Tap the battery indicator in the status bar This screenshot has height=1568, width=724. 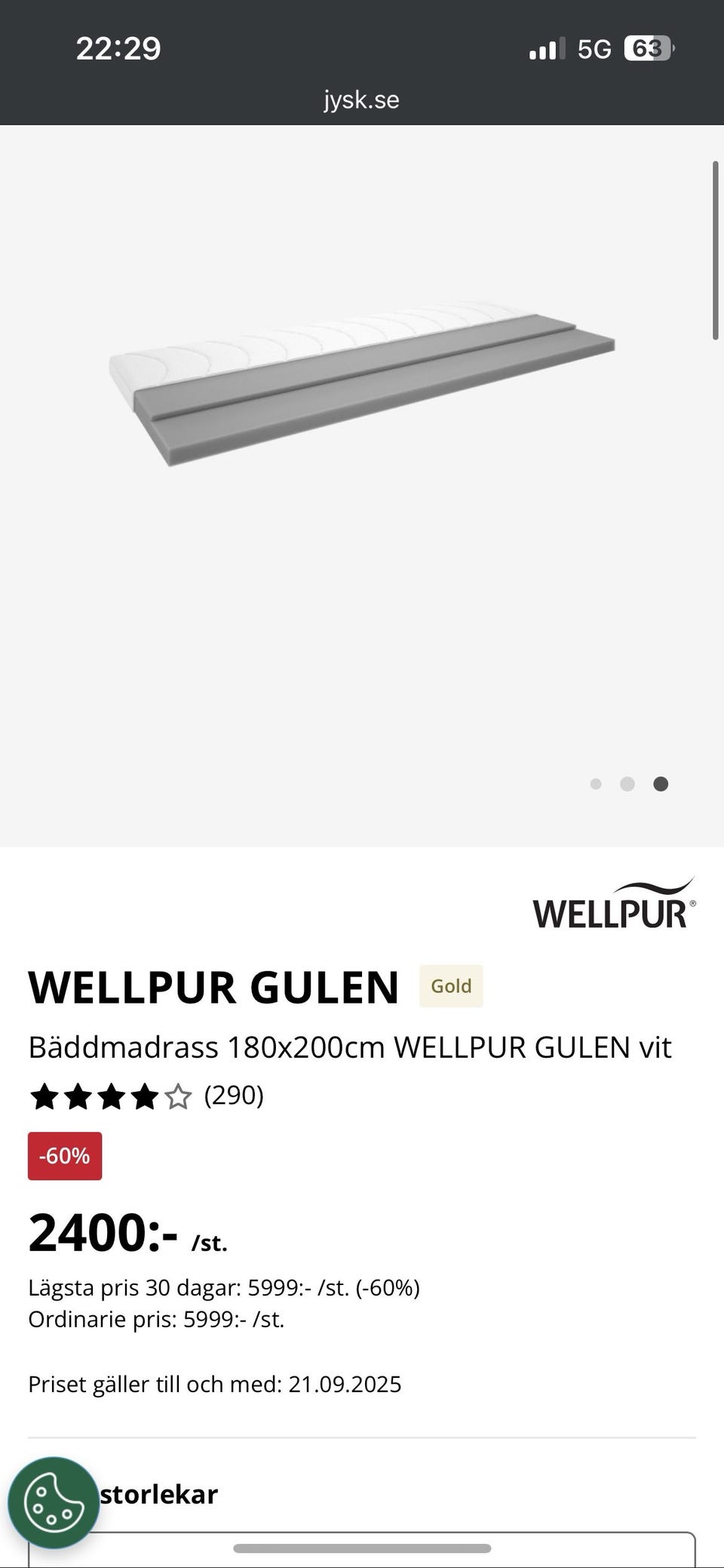(x=647, y=48)
